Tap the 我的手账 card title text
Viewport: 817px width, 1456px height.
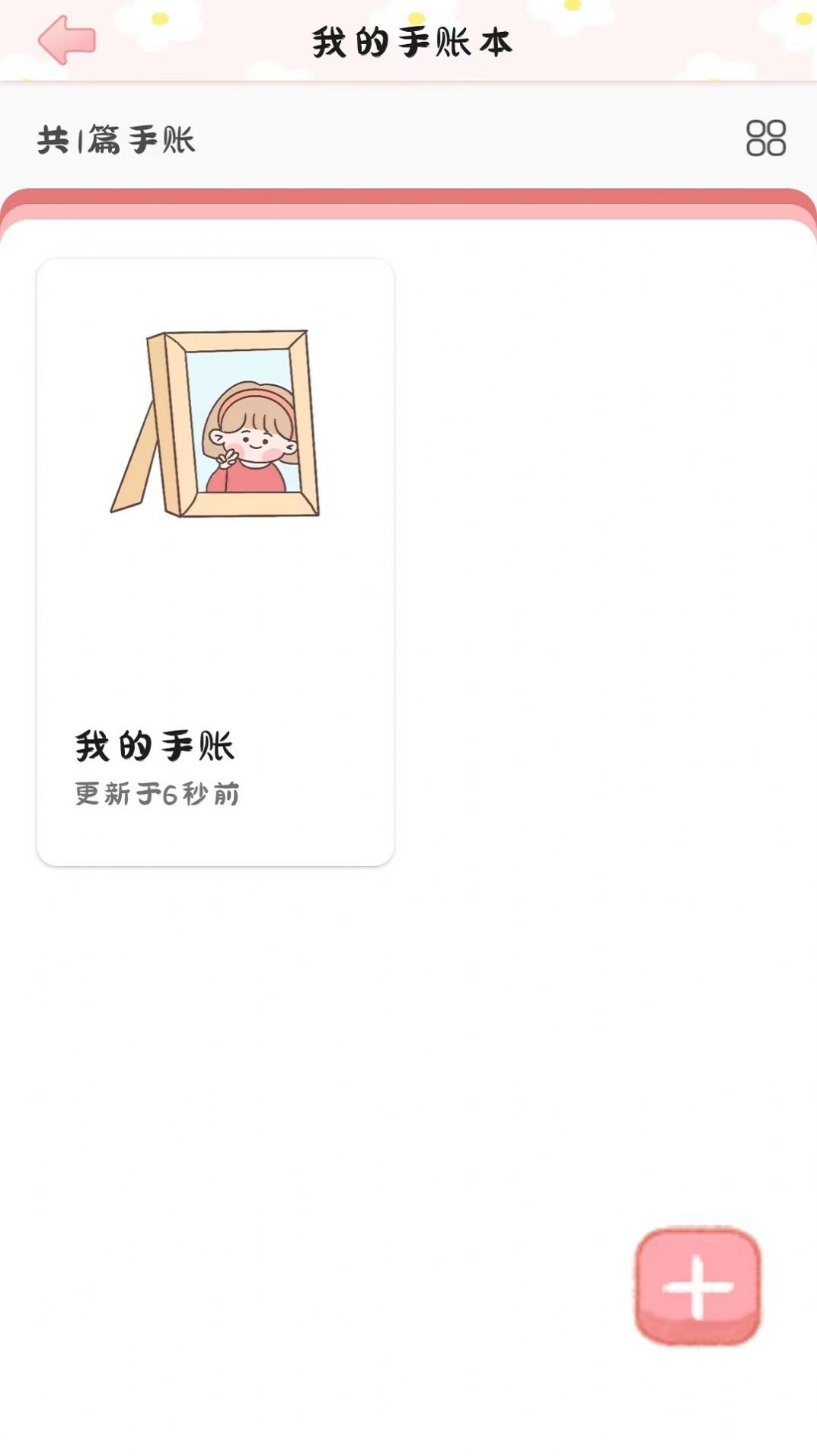[155, 747]
